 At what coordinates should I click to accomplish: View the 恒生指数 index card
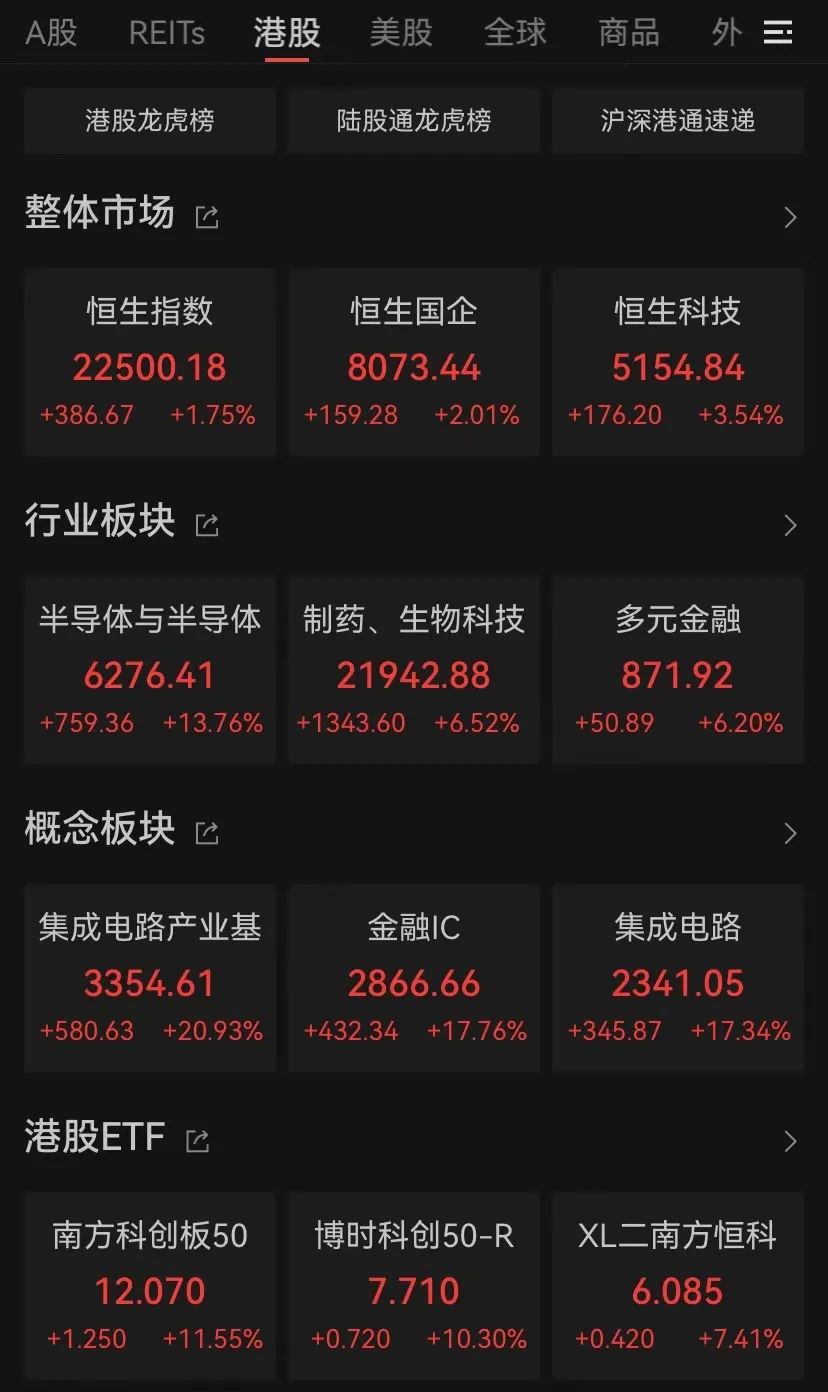(x=149, y=363)
